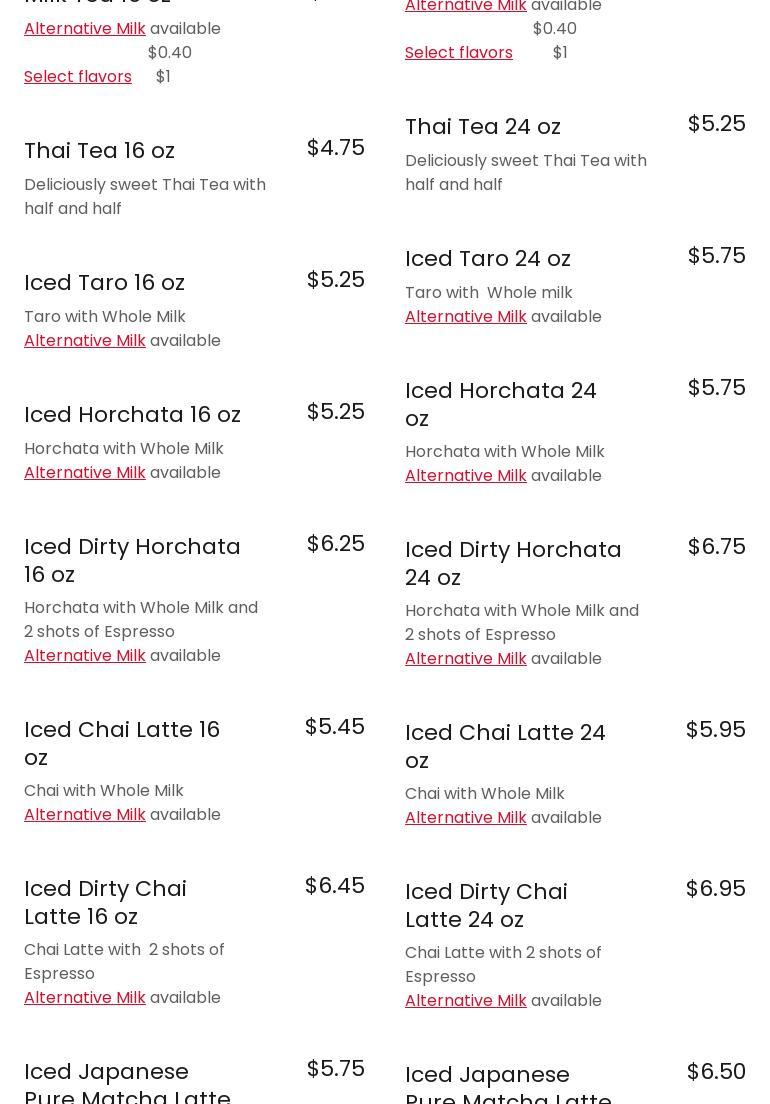The height and width of the screenshot is (1104, 770).
Task: Select Iced Dirty Chai Latte 16 oz
Action: point(105,902)
